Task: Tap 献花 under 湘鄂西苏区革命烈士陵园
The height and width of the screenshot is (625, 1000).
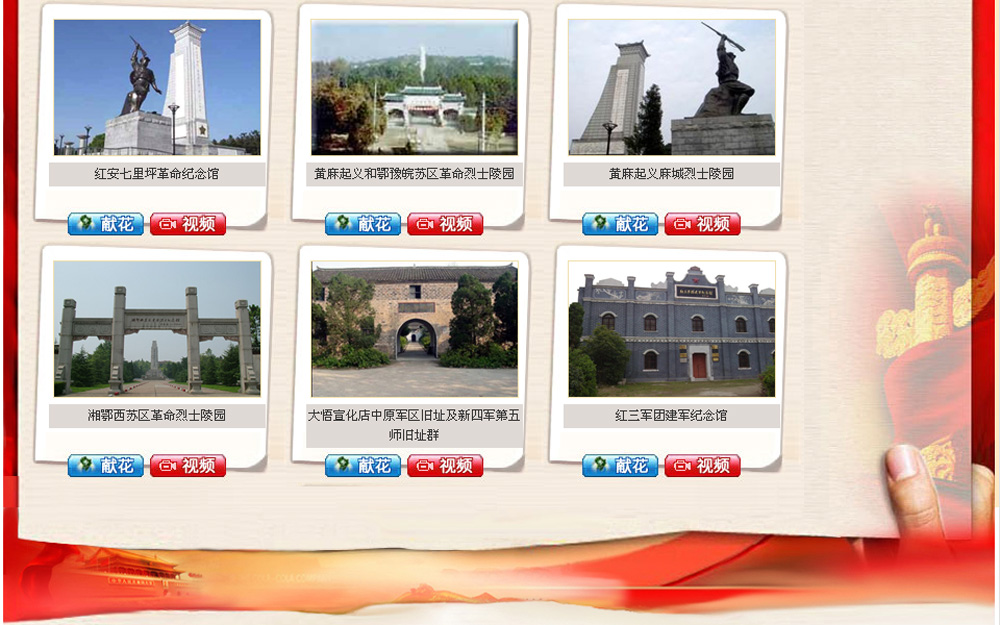Action: pyautogui.click(x=106, y=466)
